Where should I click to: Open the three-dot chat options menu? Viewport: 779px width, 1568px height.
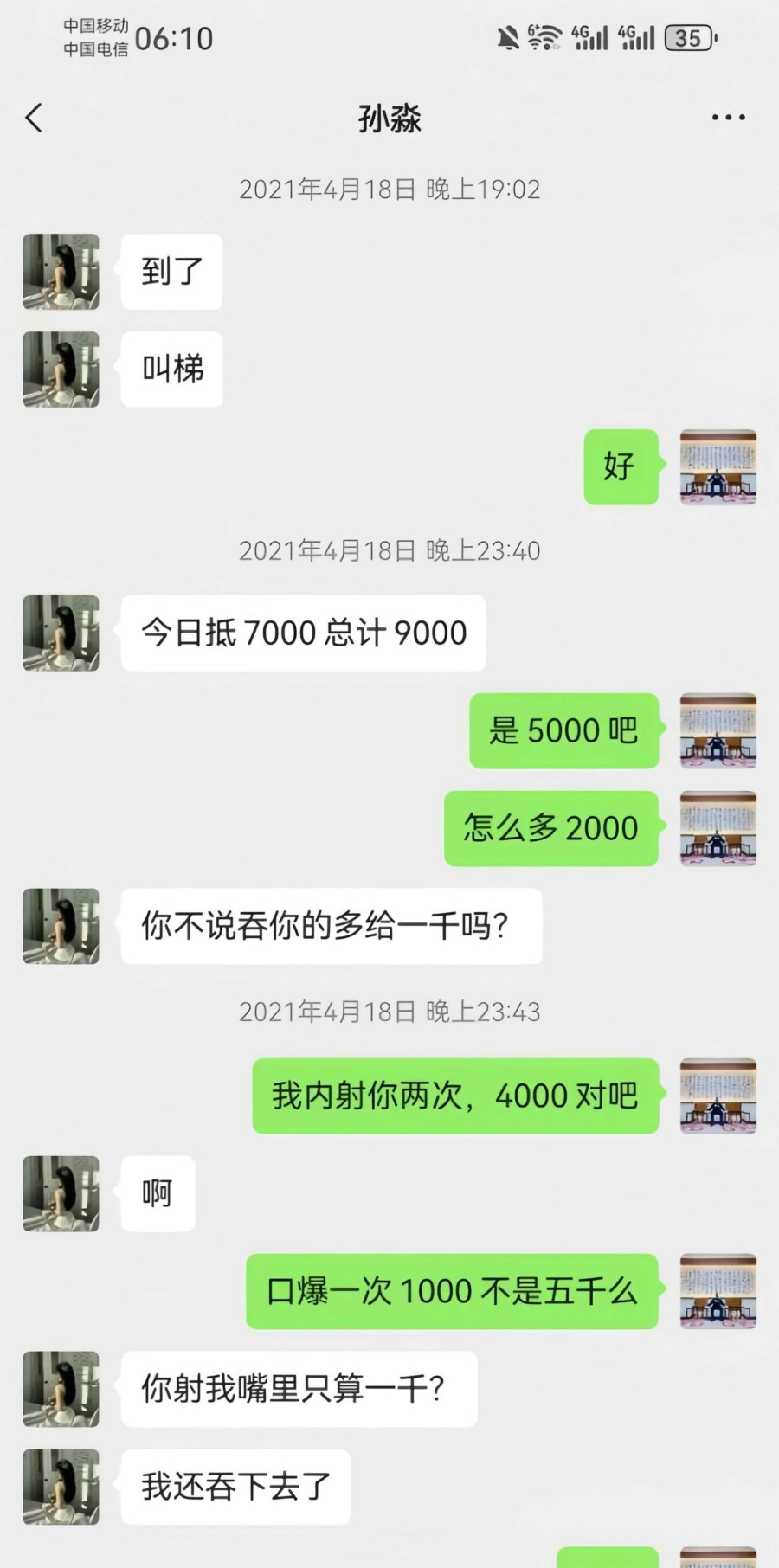pos(728,118)
